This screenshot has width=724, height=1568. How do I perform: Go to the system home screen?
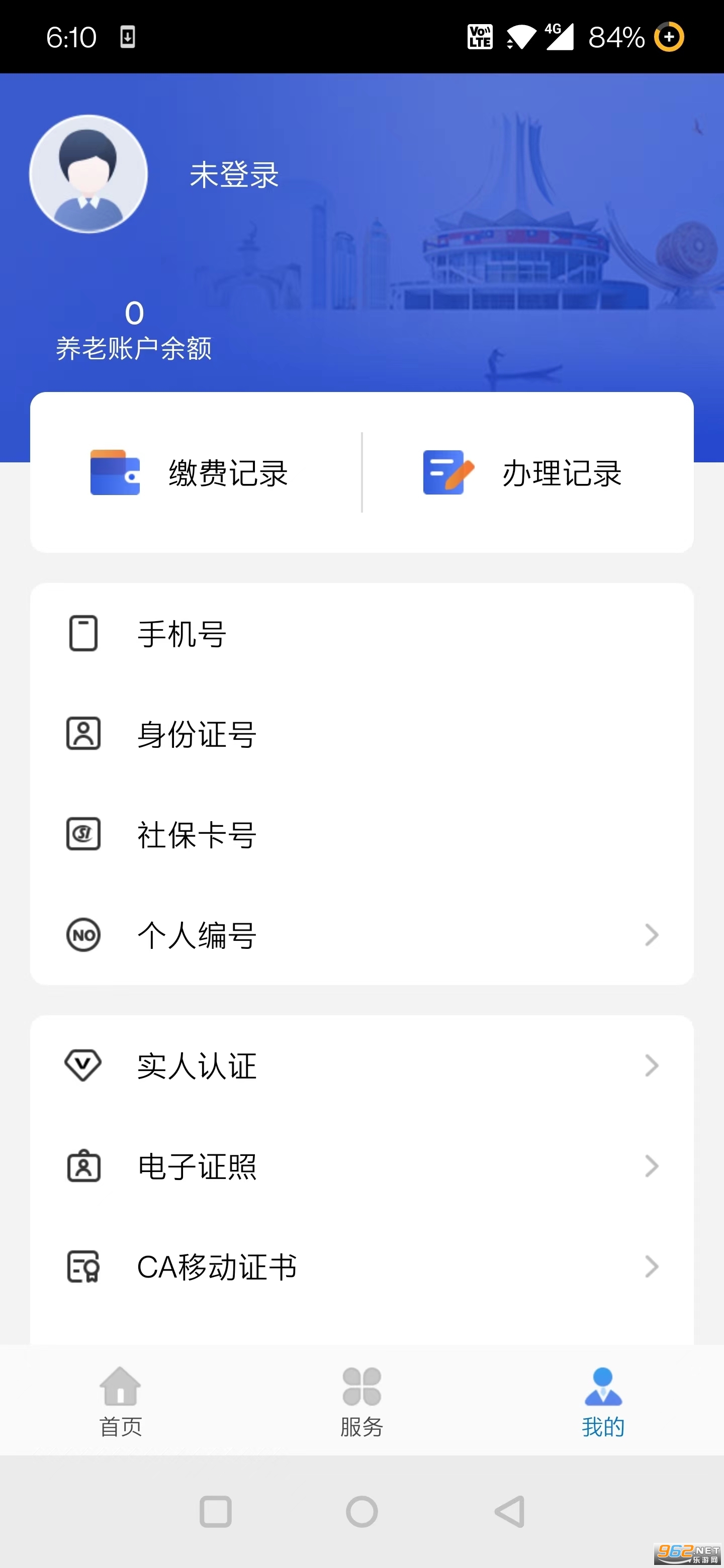coord(361,1511)
